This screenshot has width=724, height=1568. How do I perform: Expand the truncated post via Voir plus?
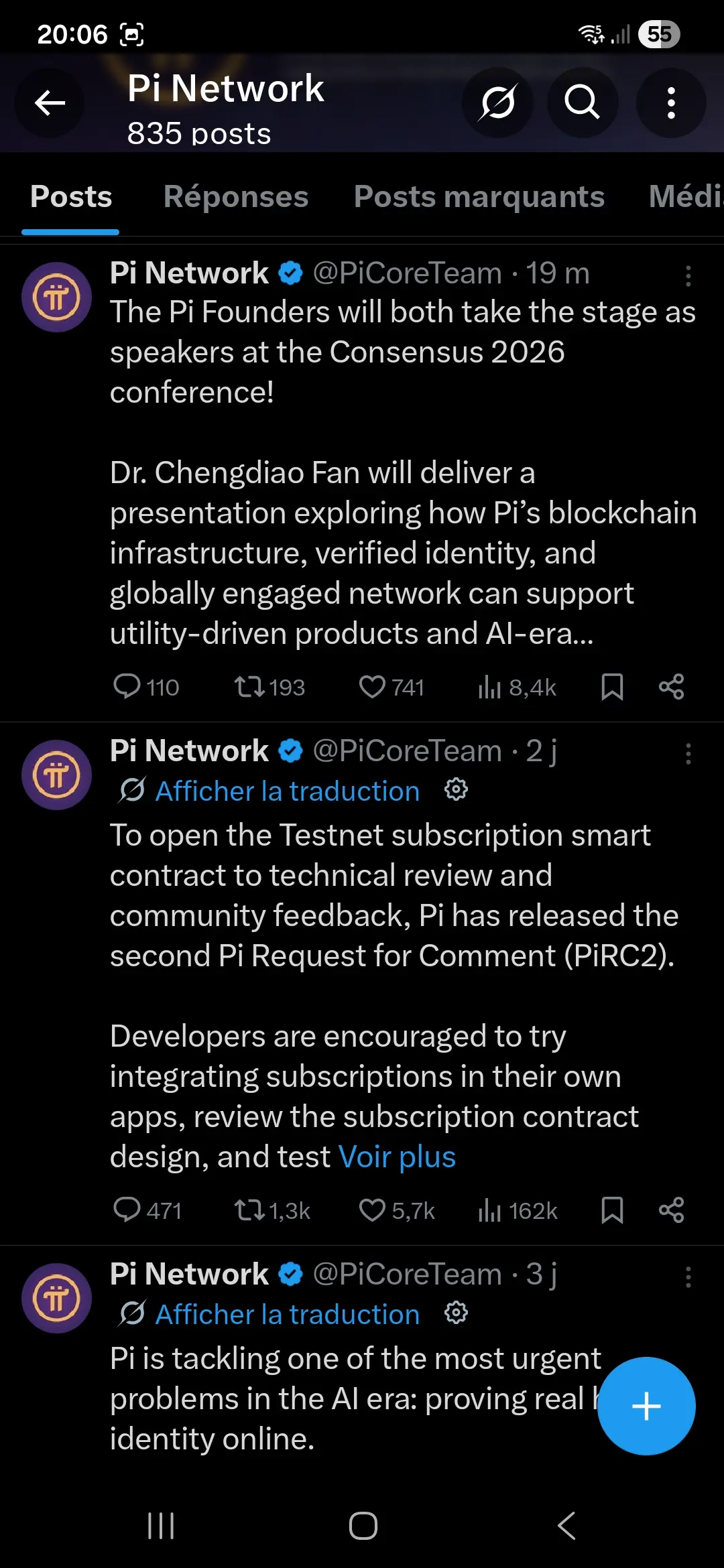pyautogui.click(x=396, y=1157)
